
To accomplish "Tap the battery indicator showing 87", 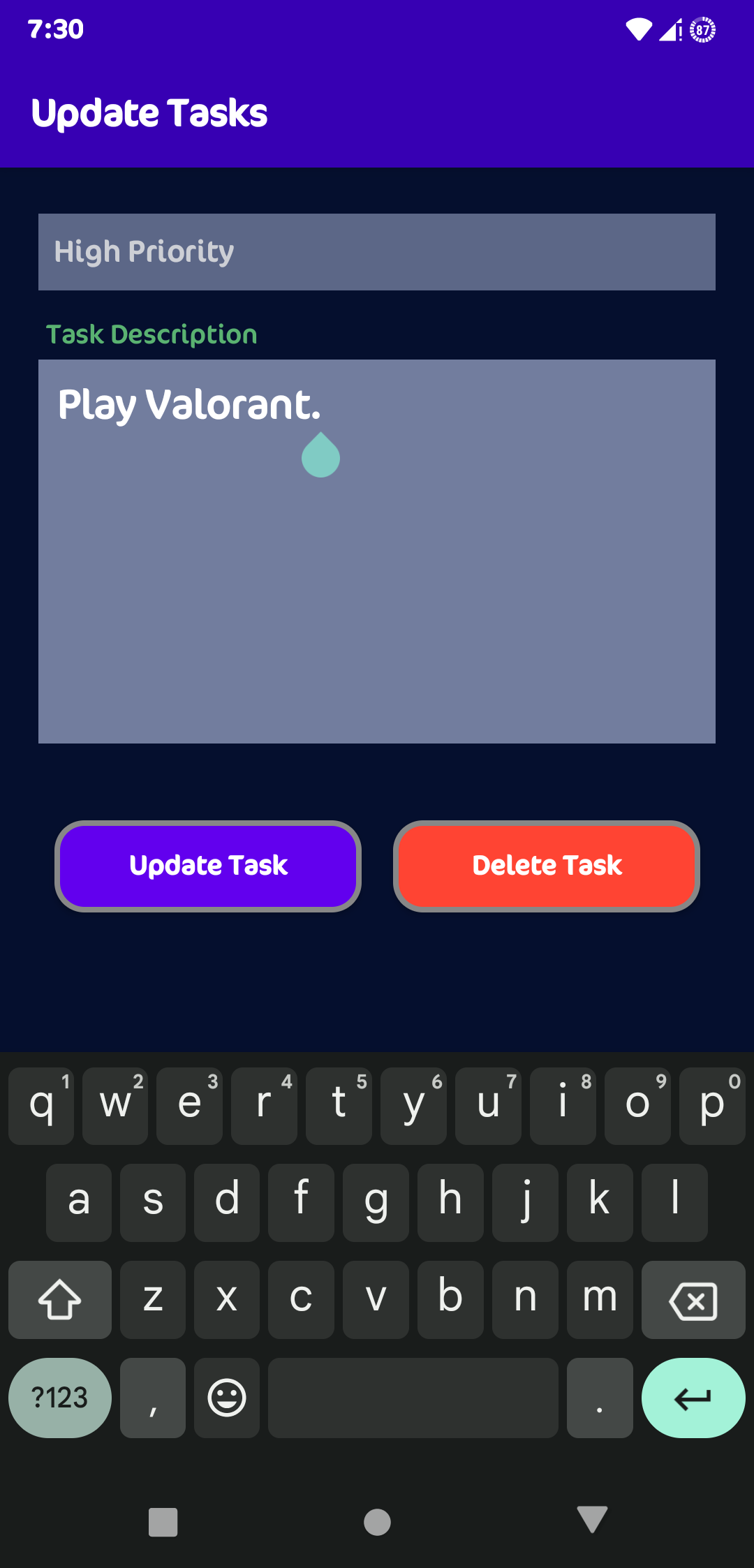I will (x=702, y=30).
